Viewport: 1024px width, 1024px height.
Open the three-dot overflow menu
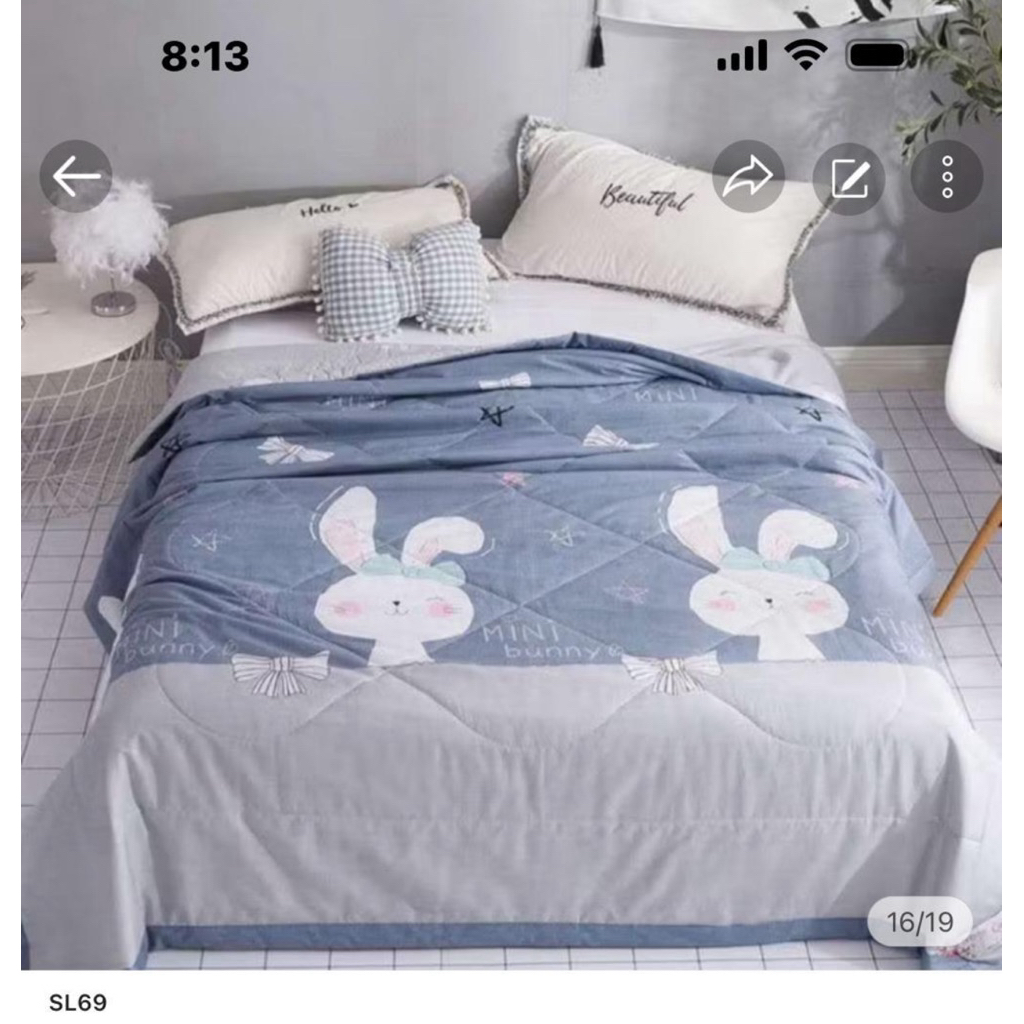coord(947,177)
